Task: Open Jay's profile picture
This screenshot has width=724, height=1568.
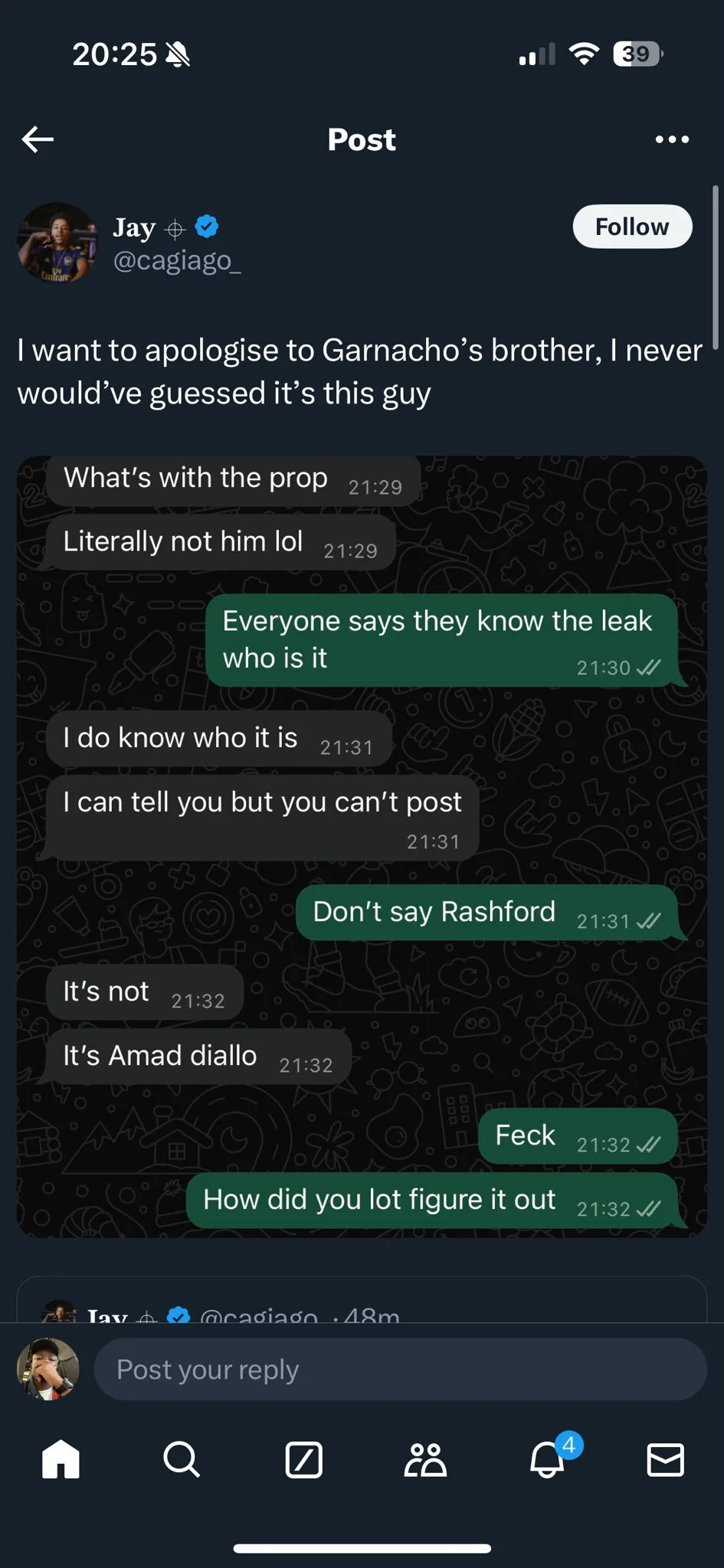Action: tap(57, 243)
